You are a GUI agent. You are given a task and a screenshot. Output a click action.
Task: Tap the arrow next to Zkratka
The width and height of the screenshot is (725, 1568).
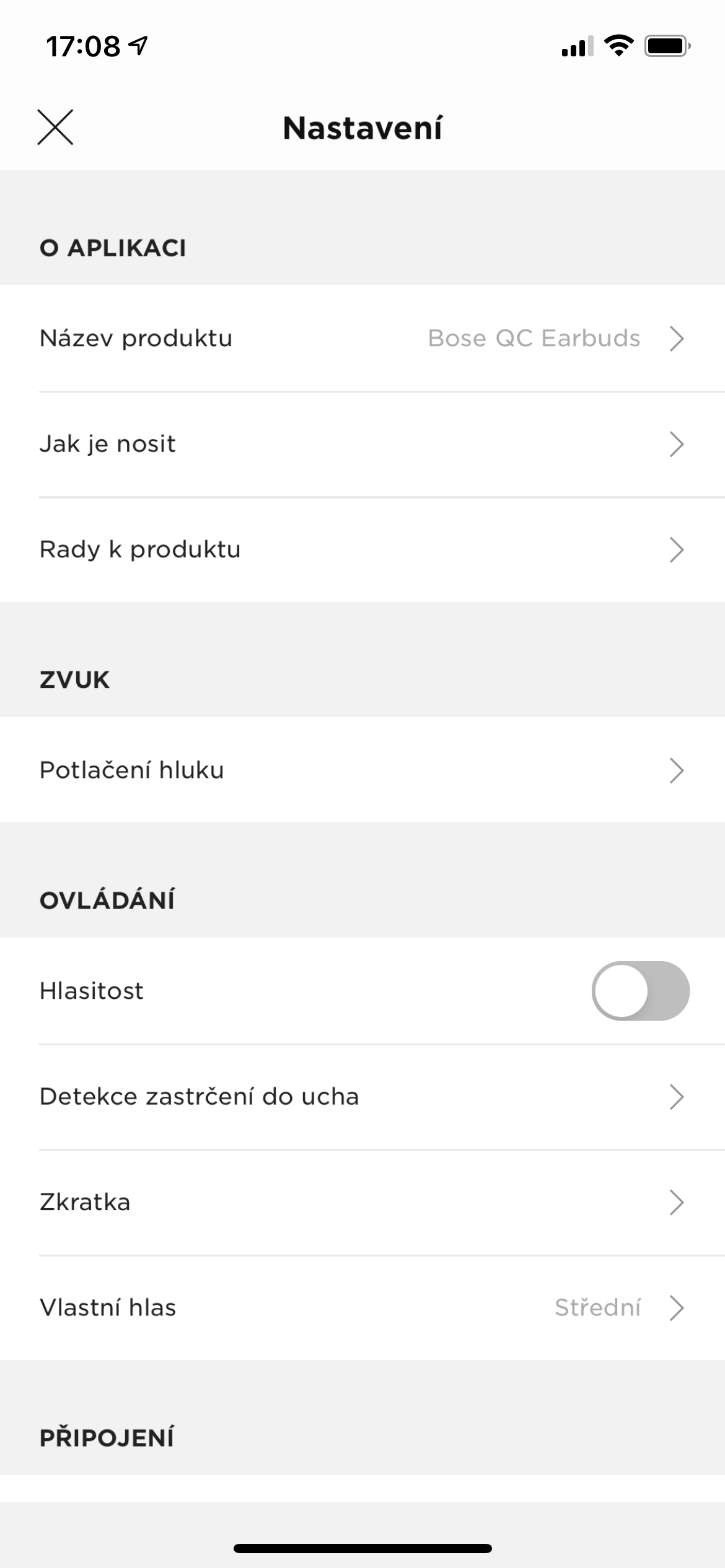(x=678, y=1202)
